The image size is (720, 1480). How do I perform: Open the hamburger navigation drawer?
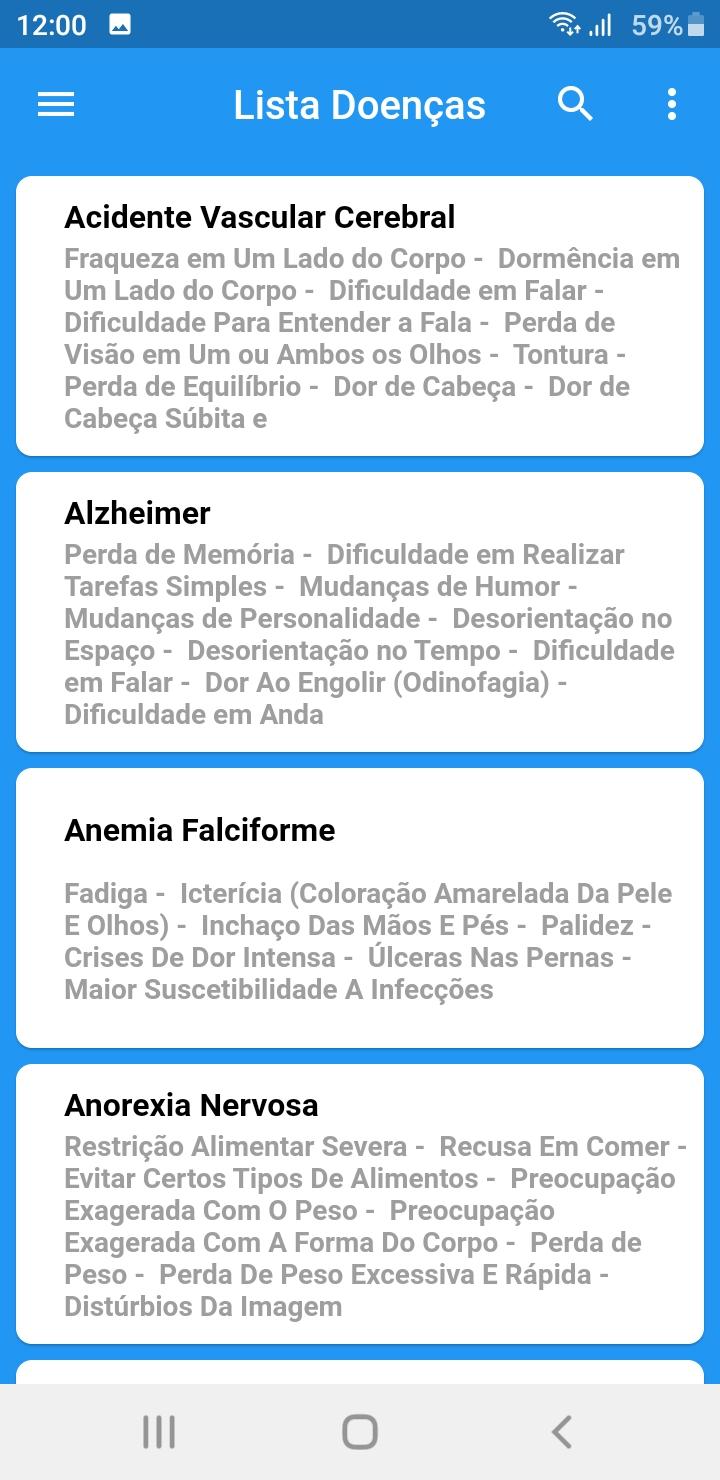56,104
